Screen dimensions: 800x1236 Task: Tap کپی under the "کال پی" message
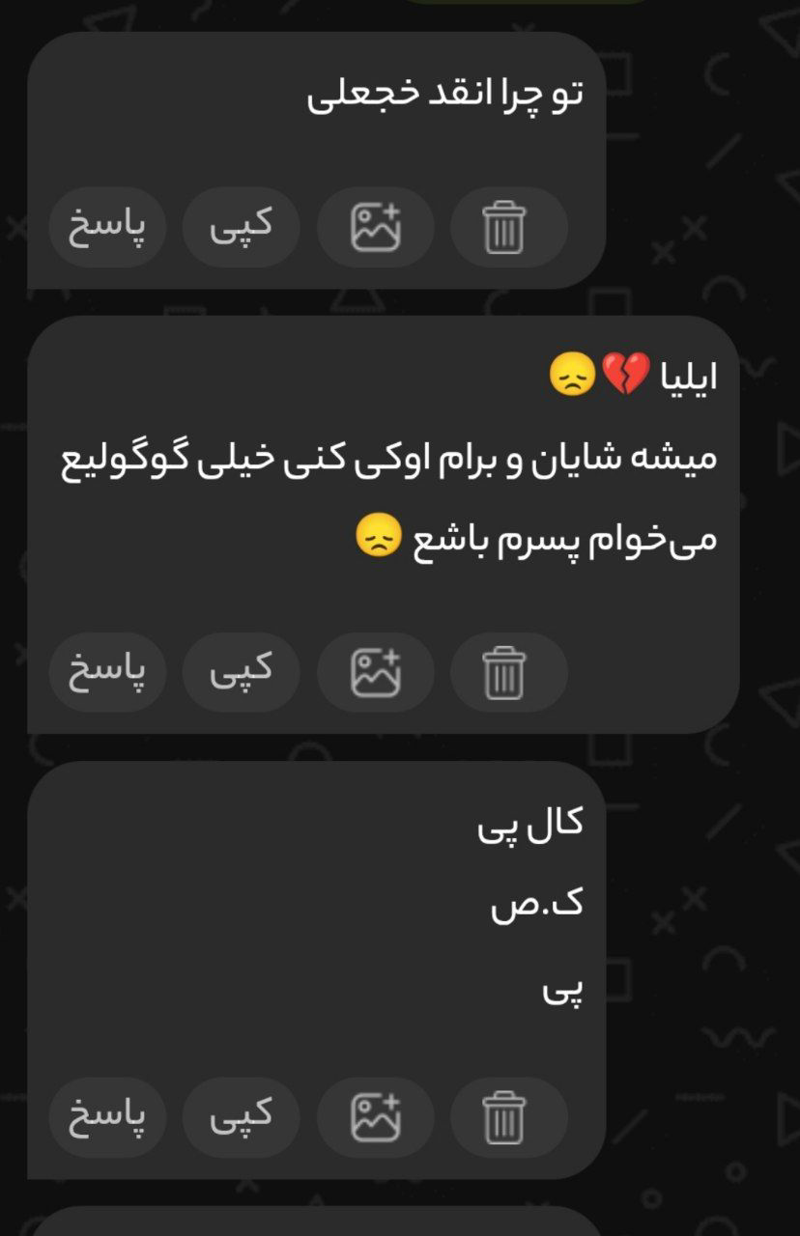pos(241,1117)
